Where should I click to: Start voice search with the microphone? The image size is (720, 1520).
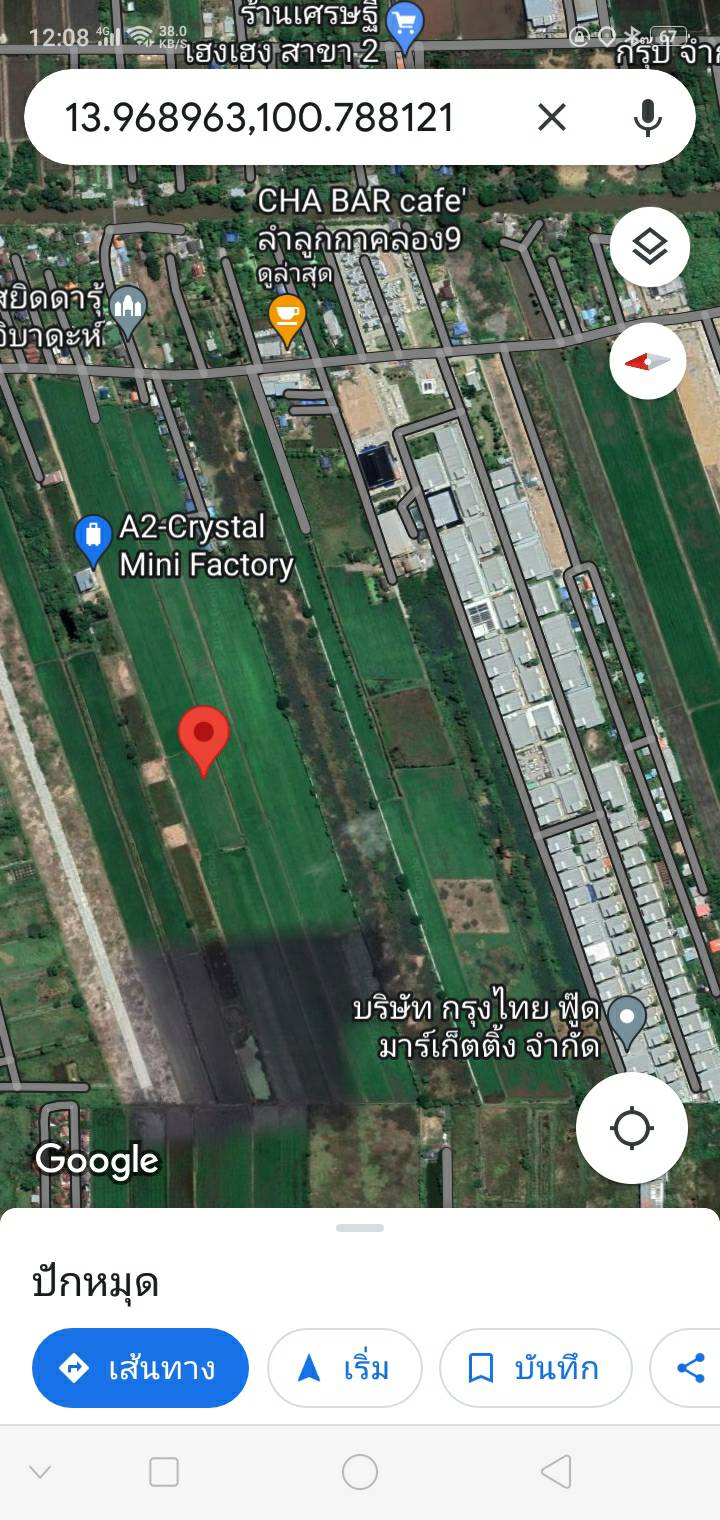click(648, 118)
